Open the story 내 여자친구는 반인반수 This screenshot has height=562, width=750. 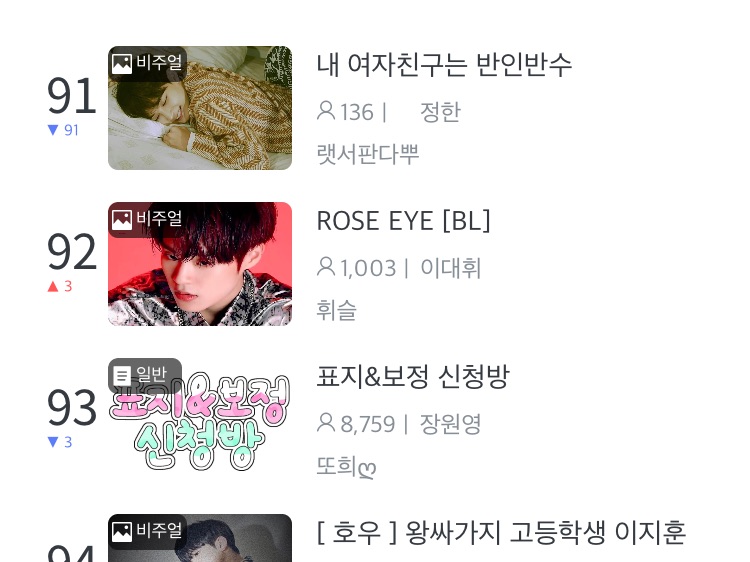(x=444, y=66)
